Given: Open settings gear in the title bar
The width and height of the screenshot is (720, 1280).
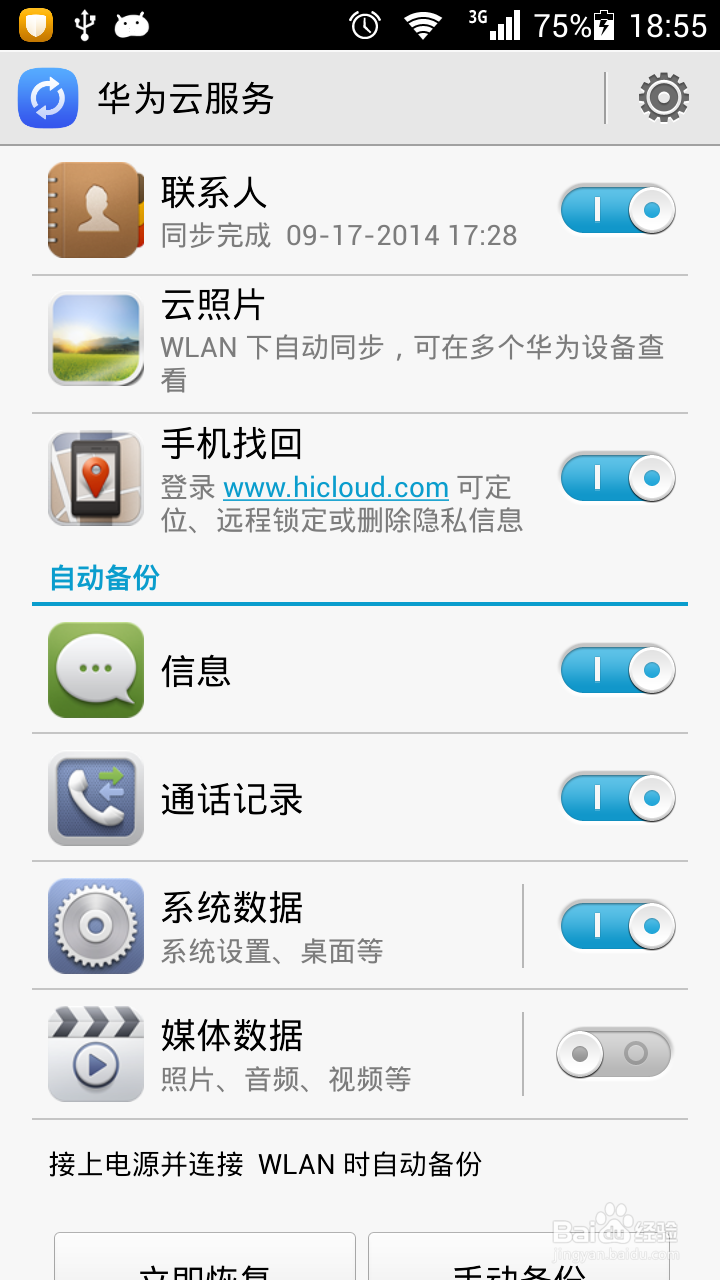Looking at the screenshot, I should (664, 98).
